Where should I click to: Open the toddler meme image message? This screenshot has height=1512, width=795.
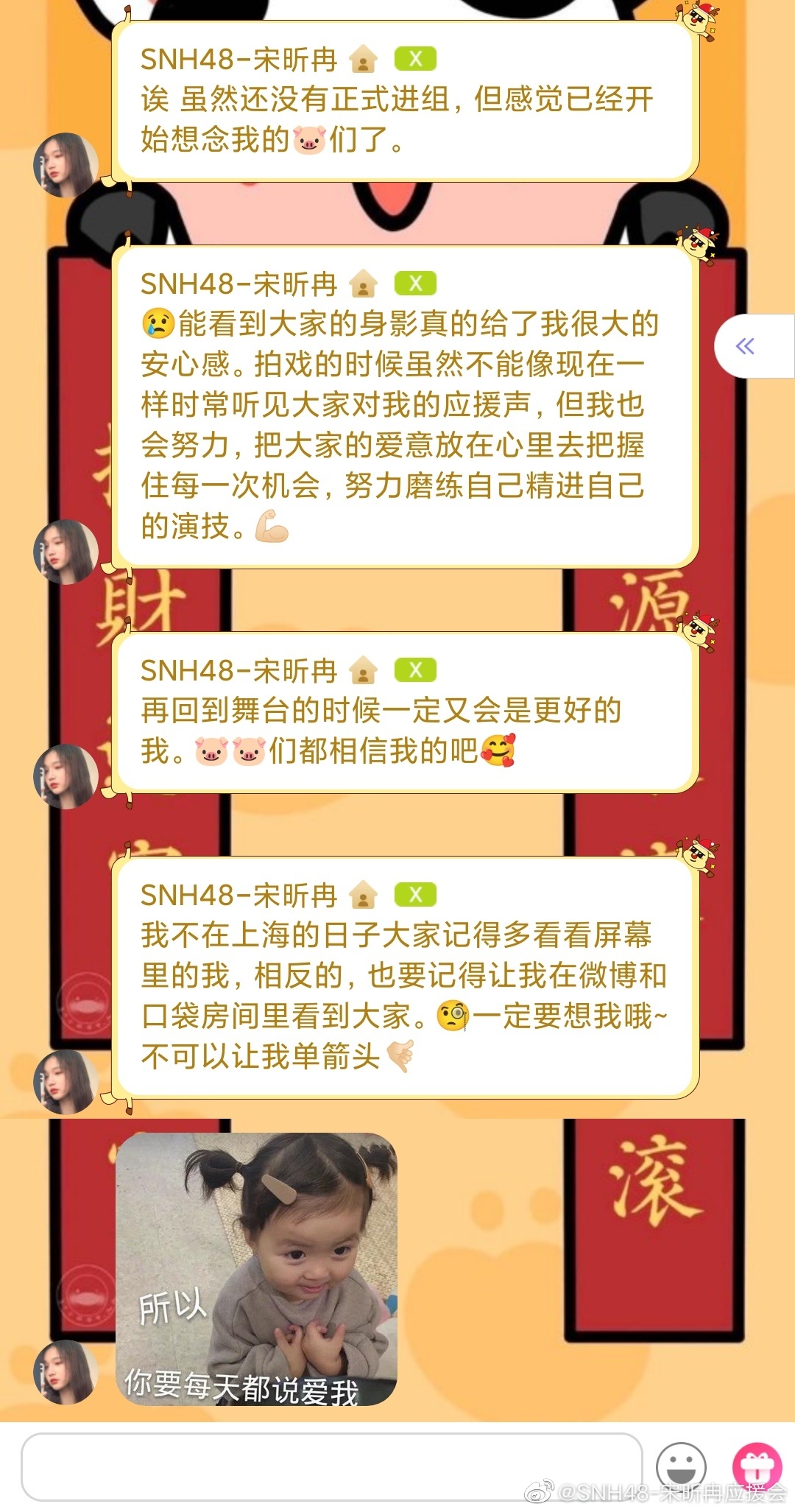257,1269
